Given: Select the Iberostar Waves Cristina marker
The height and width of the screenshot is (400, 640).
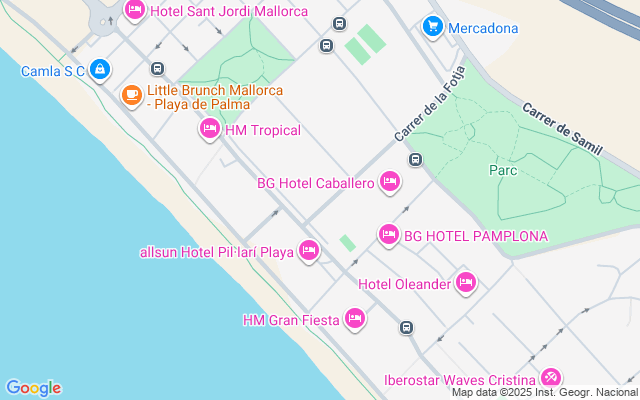Looking at the screenshot, I should (550, 378).
